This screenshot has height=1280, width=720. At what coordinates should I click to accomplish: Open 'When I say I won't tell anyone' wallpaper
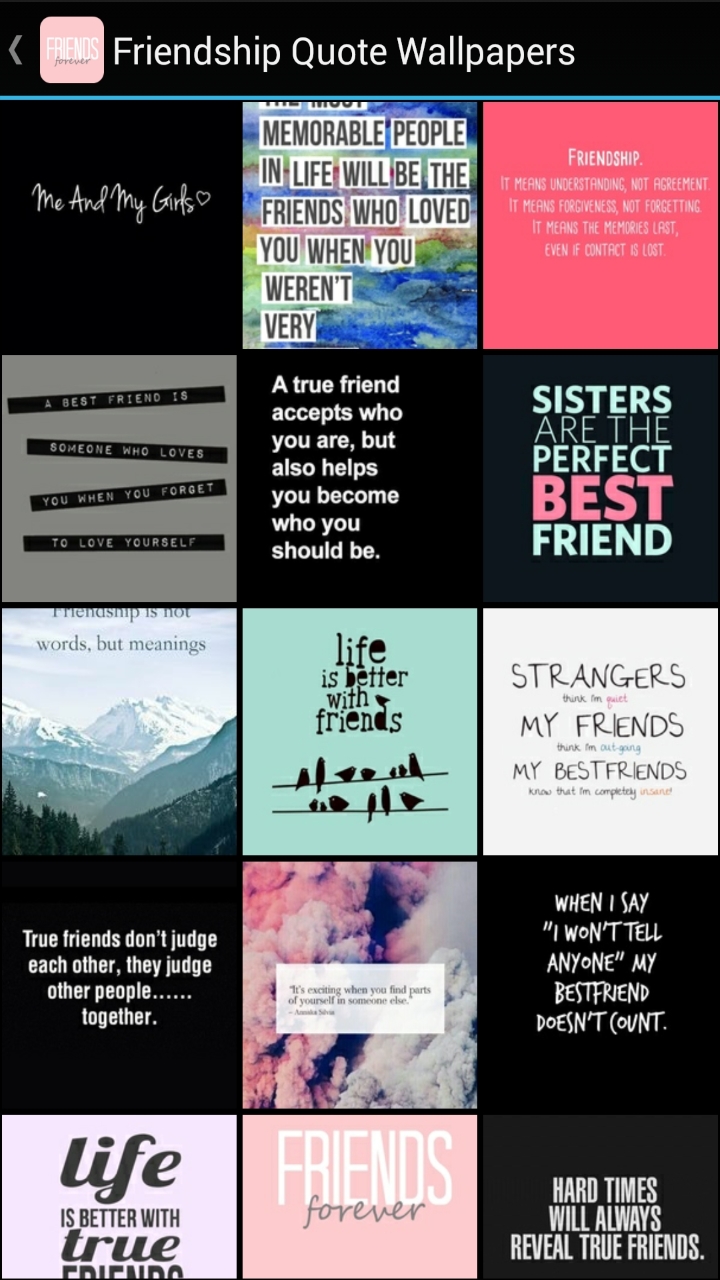click(x=600, y=985)
